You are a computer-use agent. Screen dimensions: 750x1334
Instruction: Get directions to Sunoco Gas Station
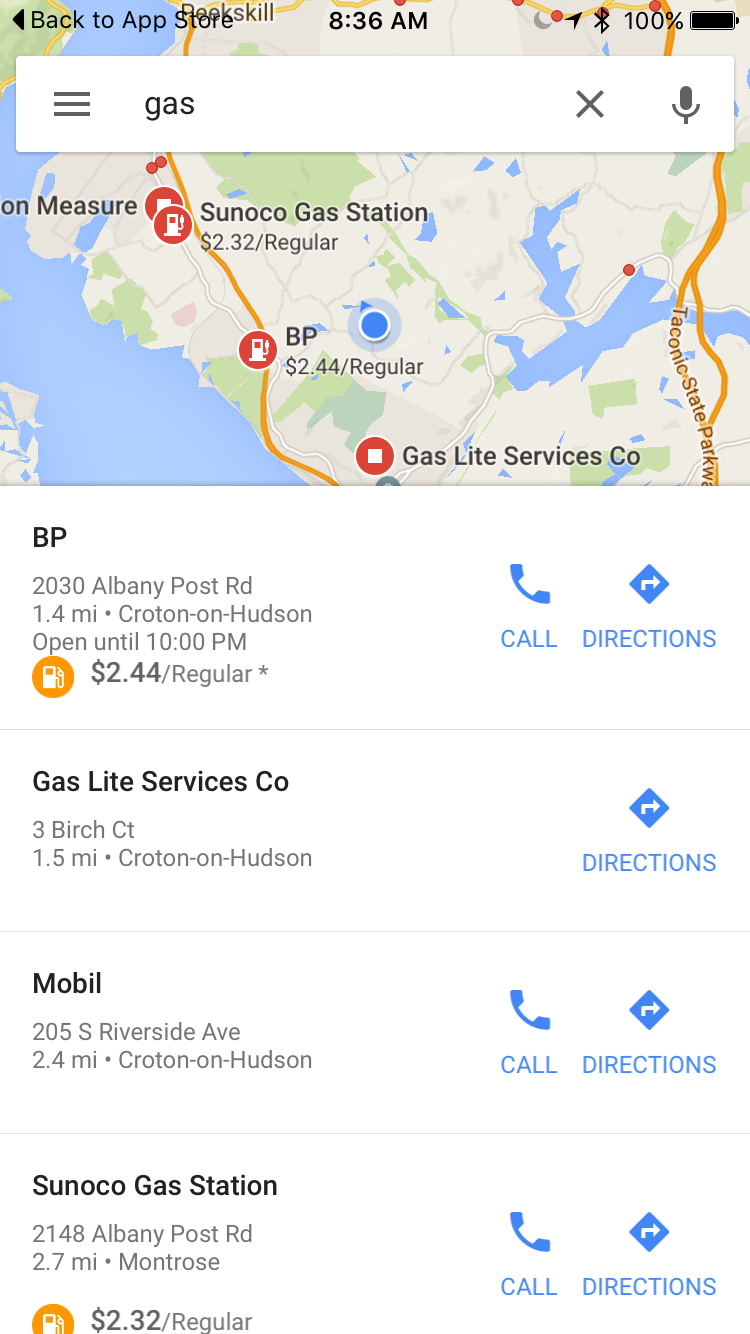pos(649,1253)
